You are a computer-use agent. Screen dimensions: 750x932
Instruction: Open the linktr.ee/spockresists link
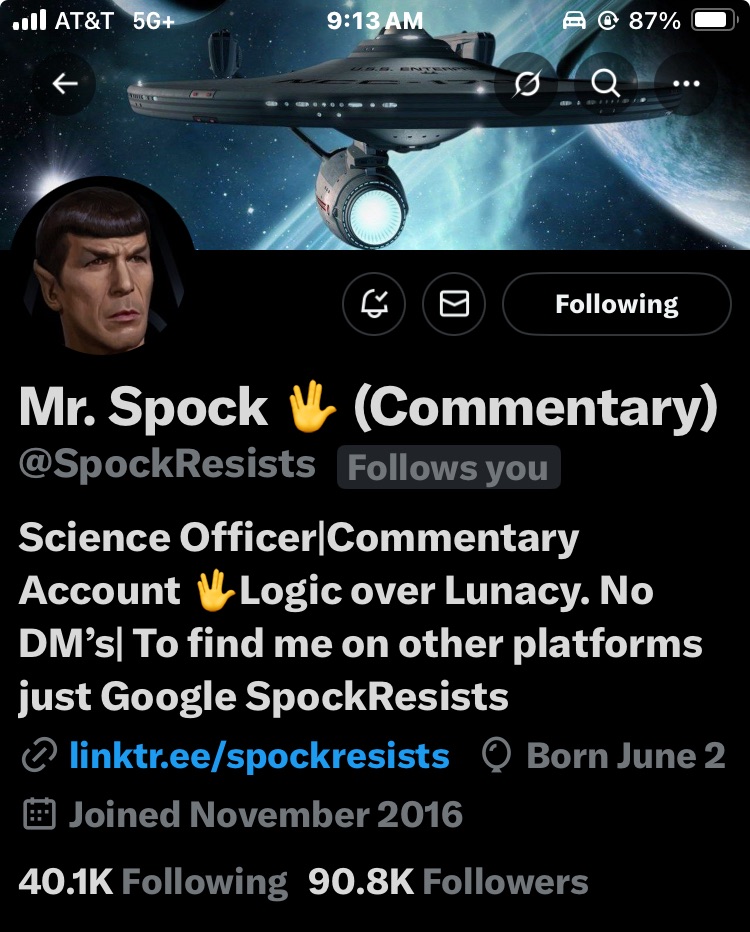[259, 755]
